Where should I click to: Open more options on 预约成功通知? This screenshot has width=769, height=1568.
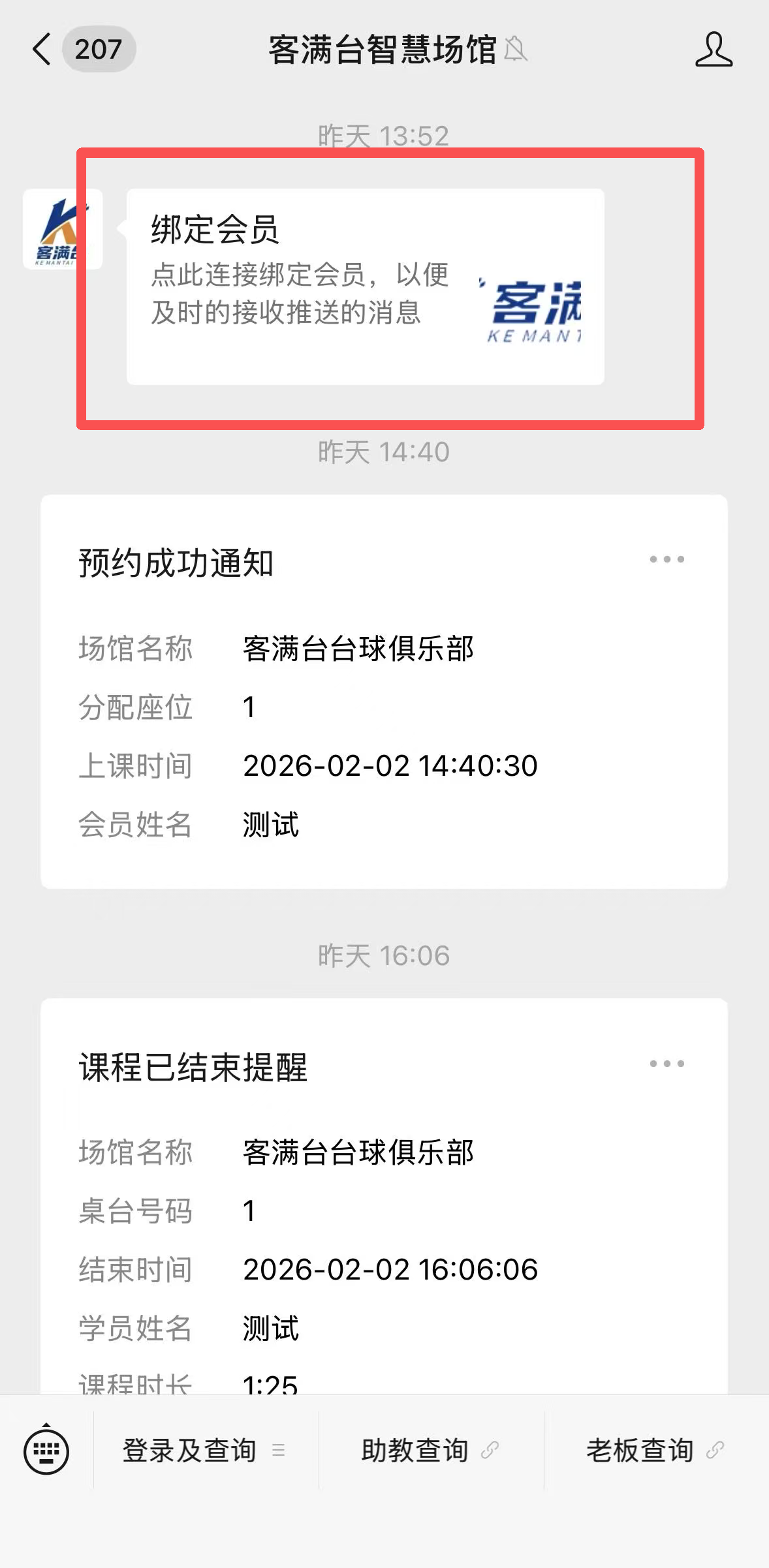(667, 559)
